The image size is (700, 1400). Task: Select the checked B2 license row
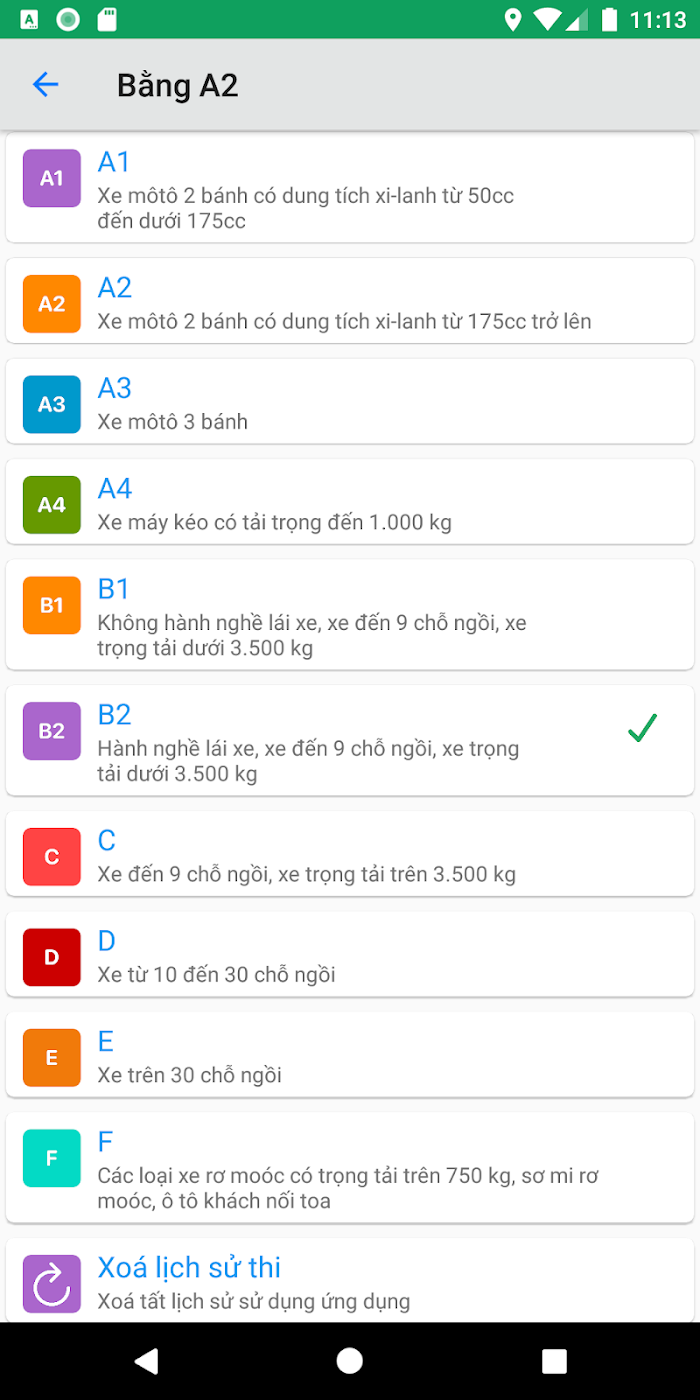[x=350, y=741]
